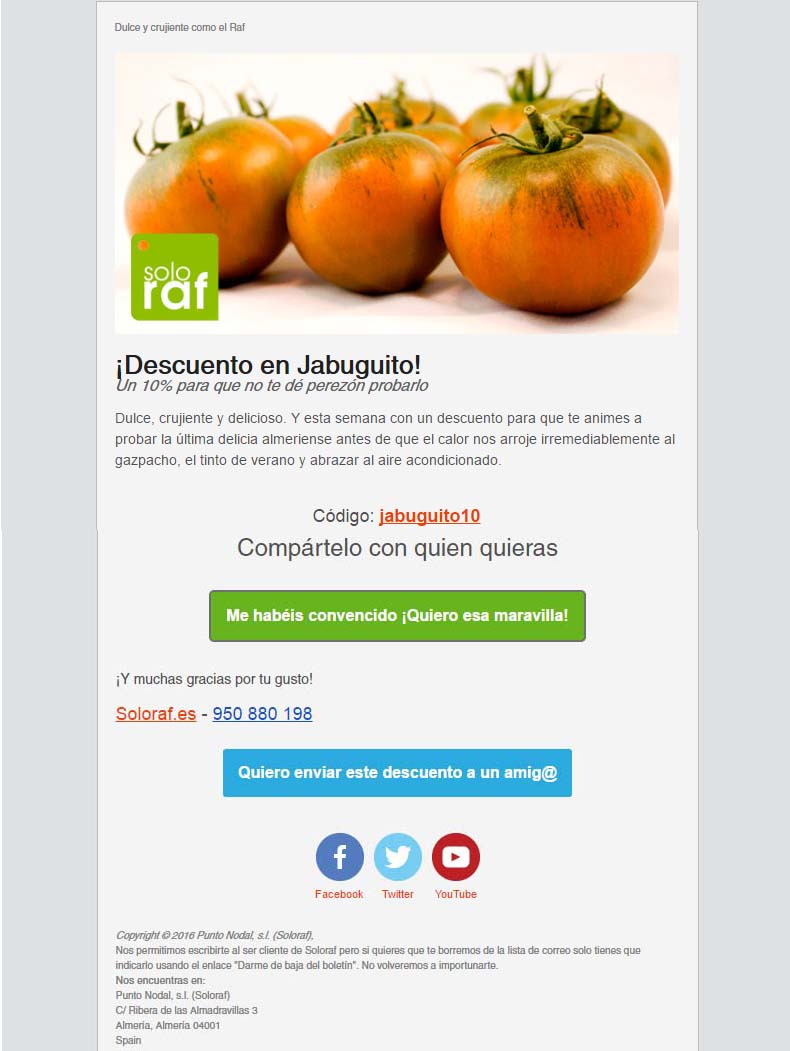The width and height of the screenshot is (790, 1051).
Task: Click the red YouTube play symbol
Action: pyautogui.click(x=456, y=856)
